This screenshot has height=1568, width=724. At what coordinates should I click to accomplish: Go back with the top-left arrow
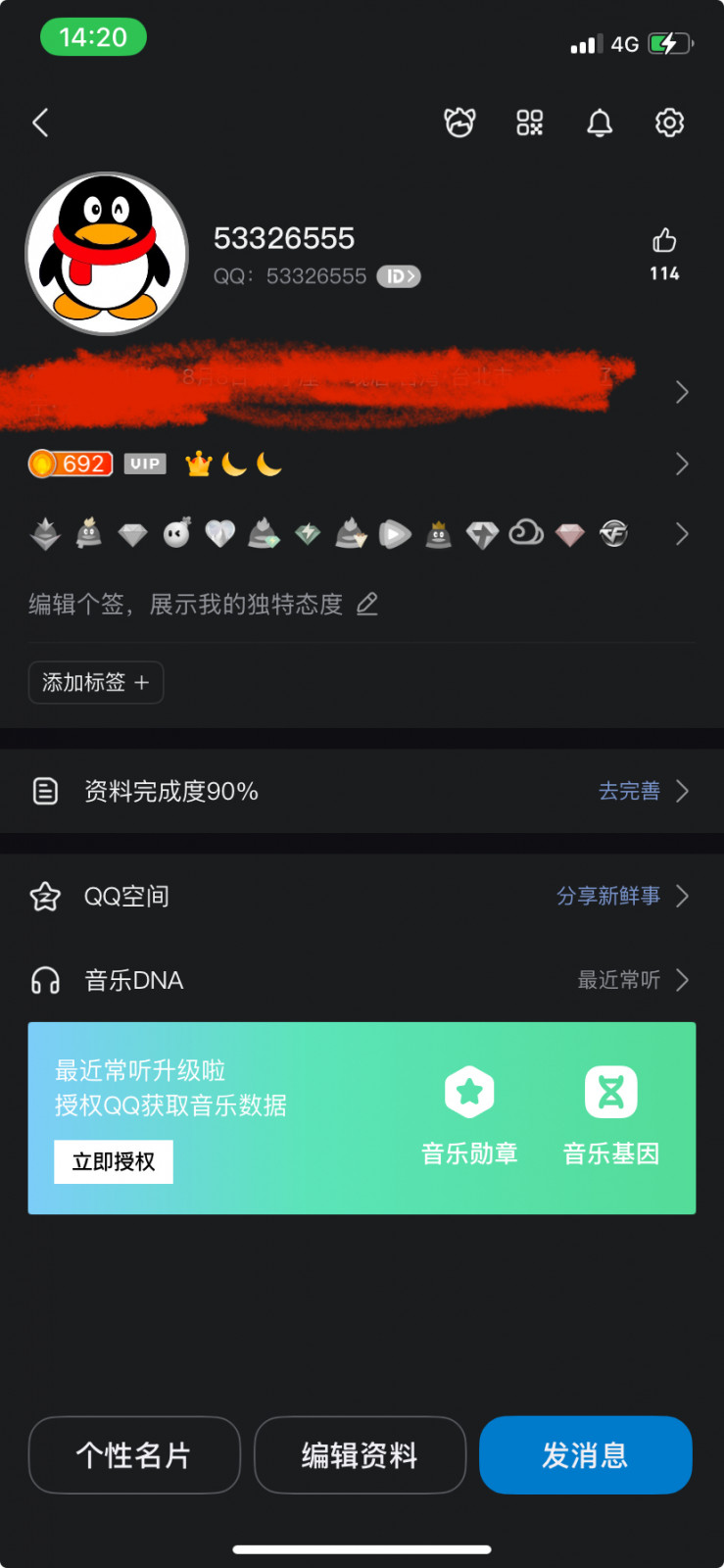[41, 123]
